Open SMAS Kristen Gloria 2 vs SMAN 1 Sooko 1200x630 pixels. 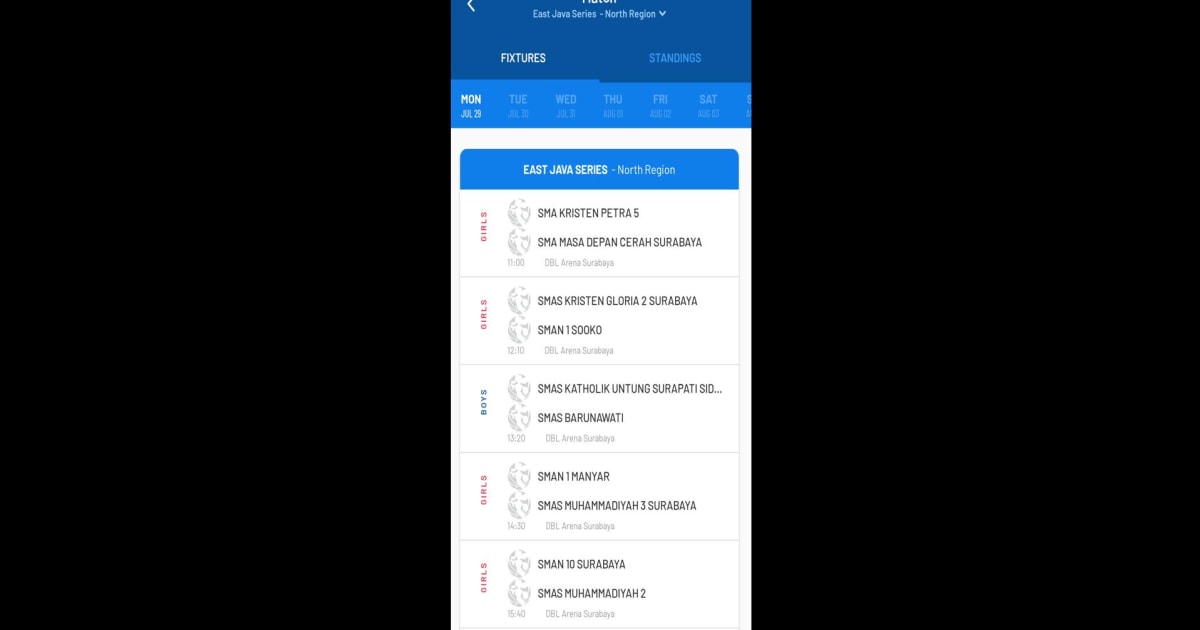pyautogui.click(x=600, y=320)
